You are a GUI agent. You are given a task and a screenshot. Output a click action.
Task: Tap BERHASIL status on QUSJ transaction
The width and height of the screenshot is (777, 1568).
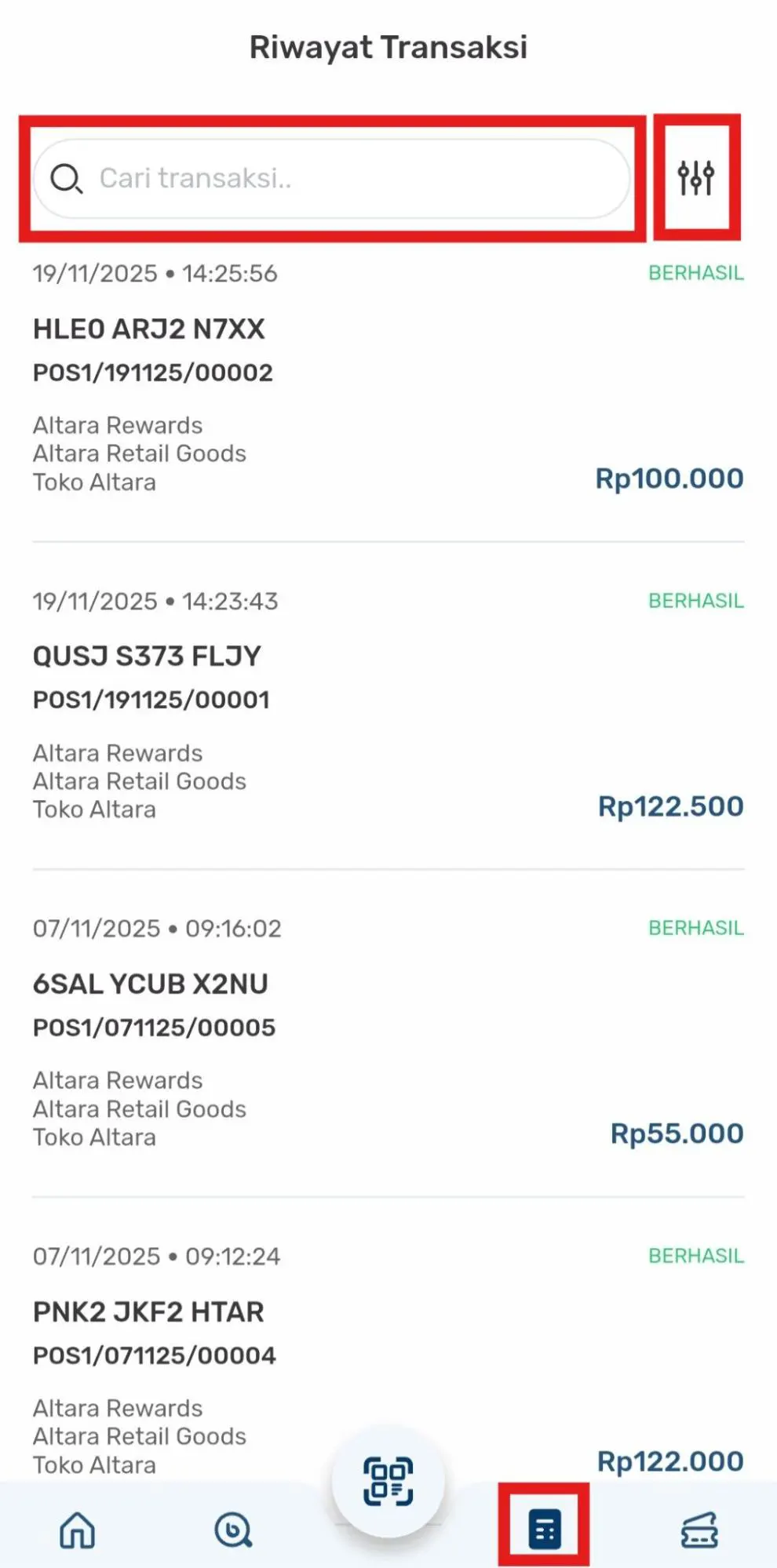tap(695, 601)
